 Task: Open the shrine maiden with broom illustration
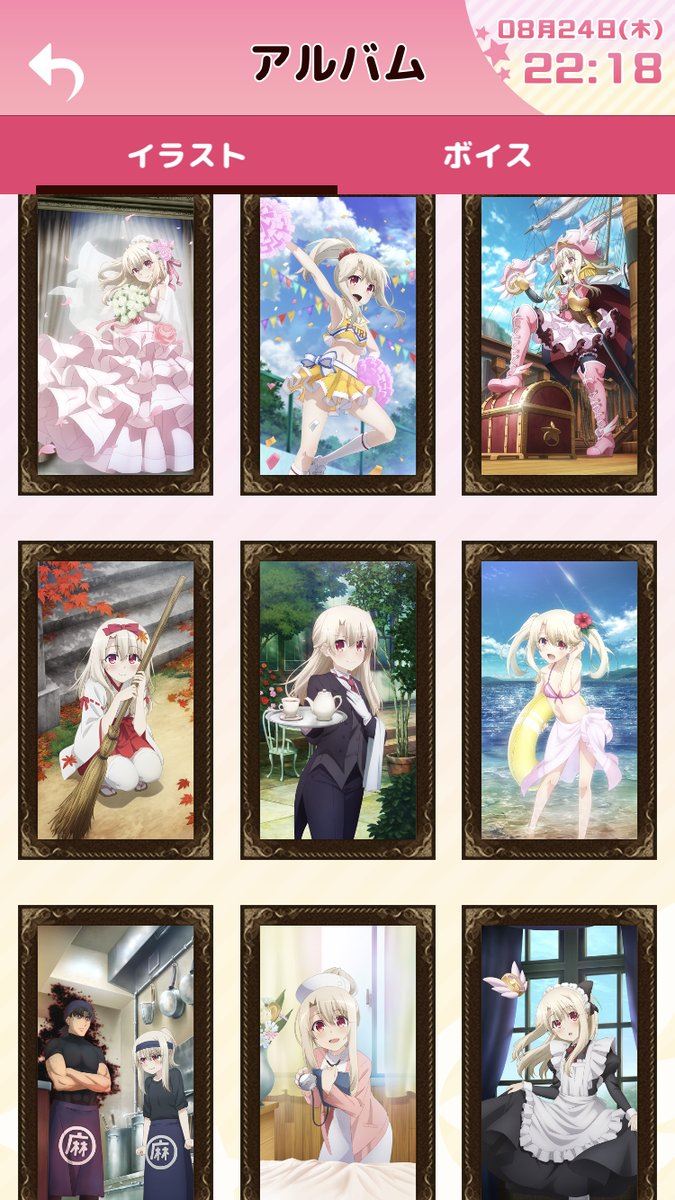(116, 700)
